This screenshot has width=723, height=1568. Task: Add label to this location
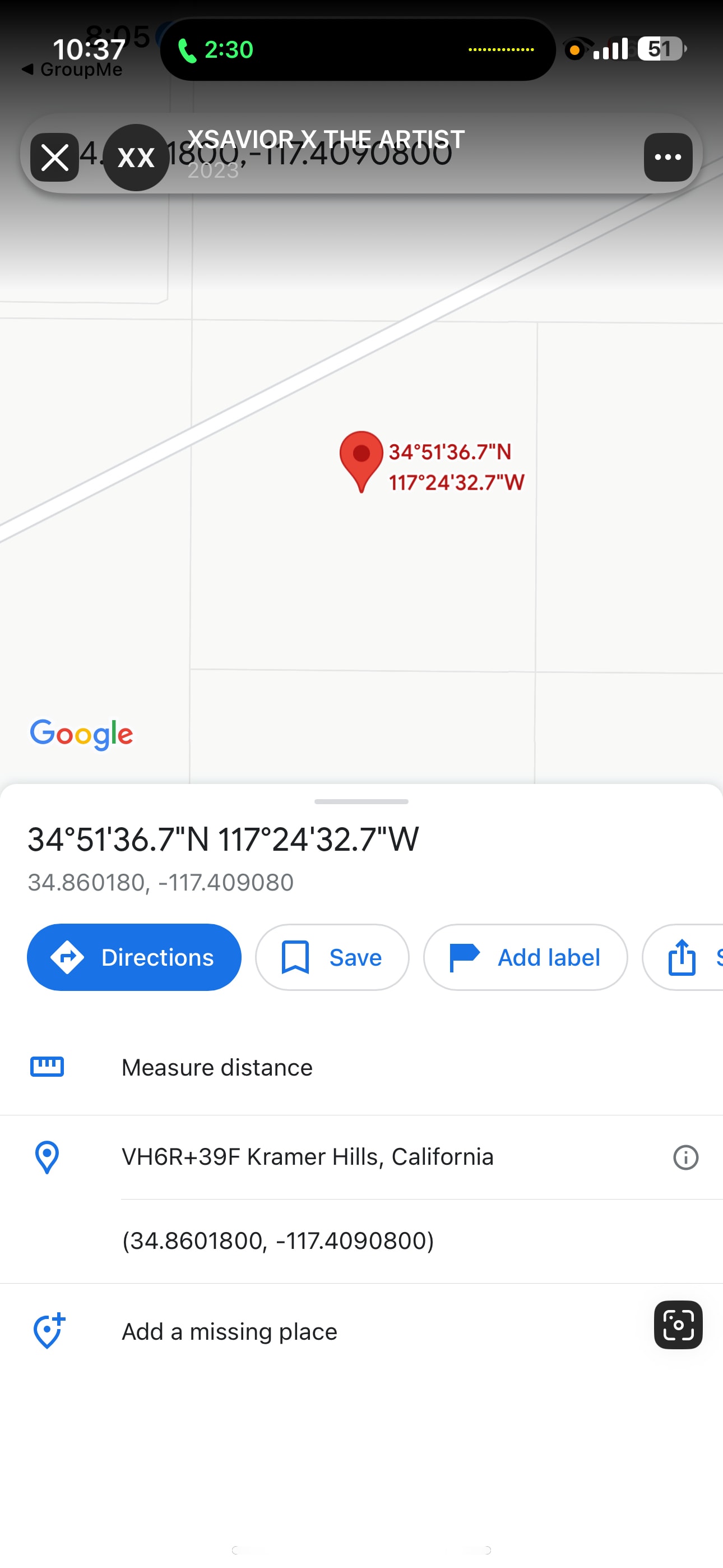pos(525,957)
